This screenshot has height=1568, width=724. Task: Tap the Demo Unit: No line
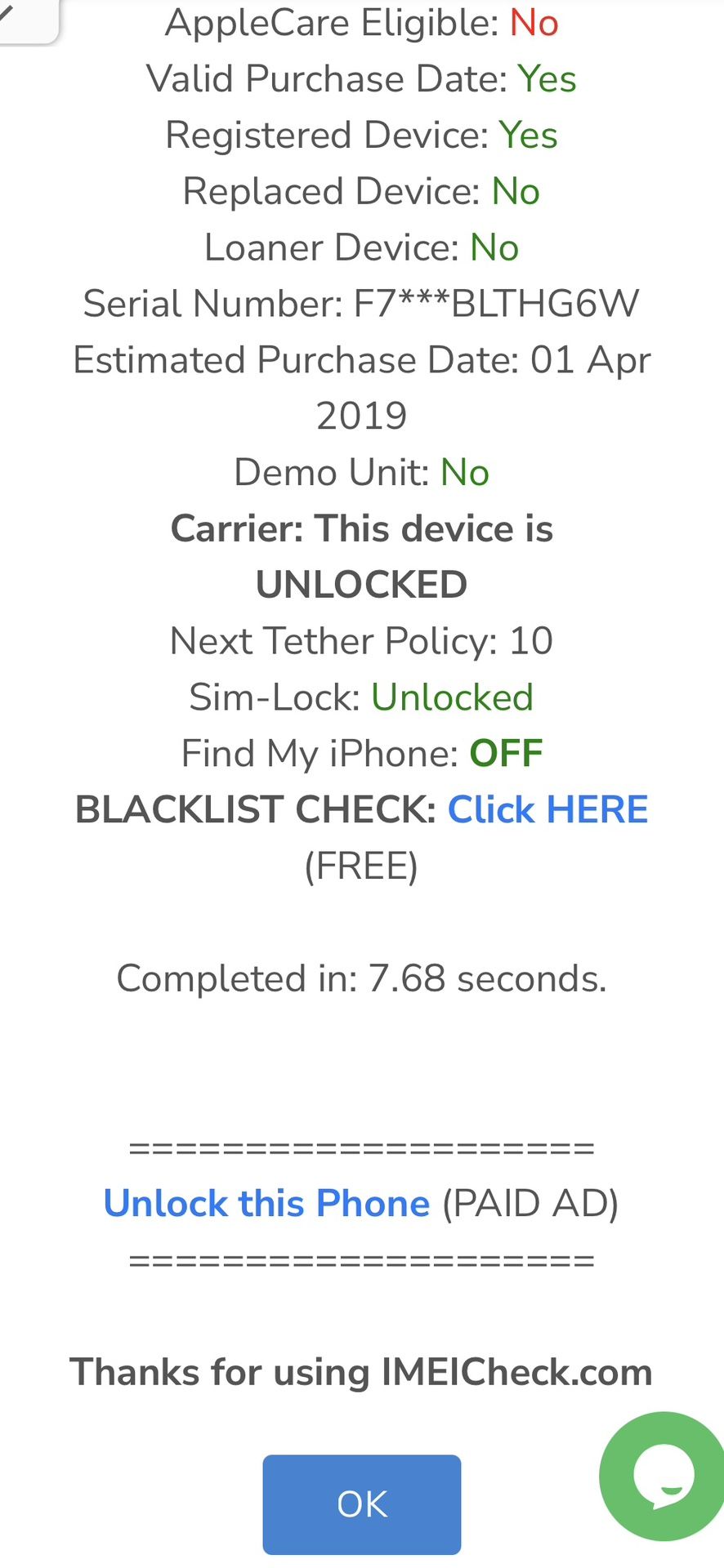[361, 471]
